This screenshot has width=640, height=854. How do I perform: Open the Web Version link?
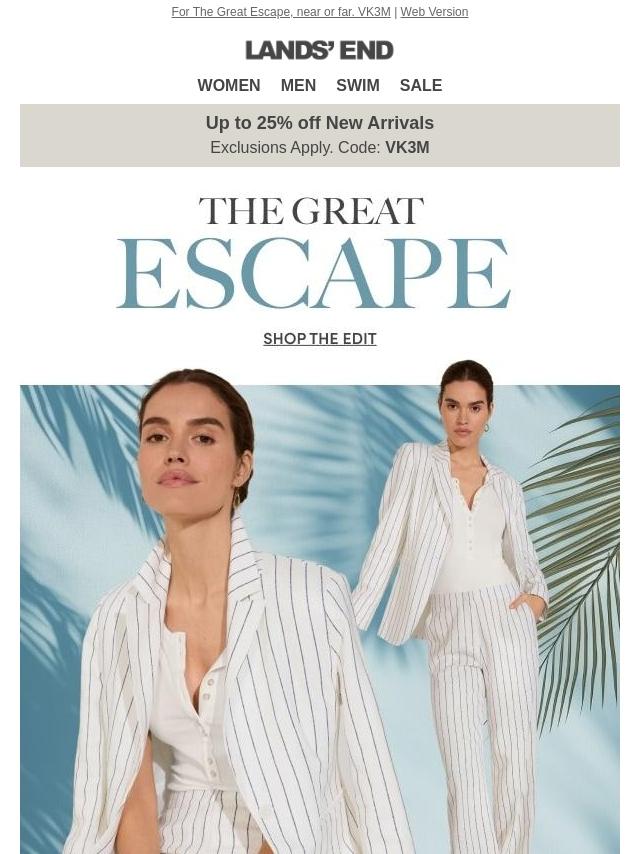(x=434, y=12)
